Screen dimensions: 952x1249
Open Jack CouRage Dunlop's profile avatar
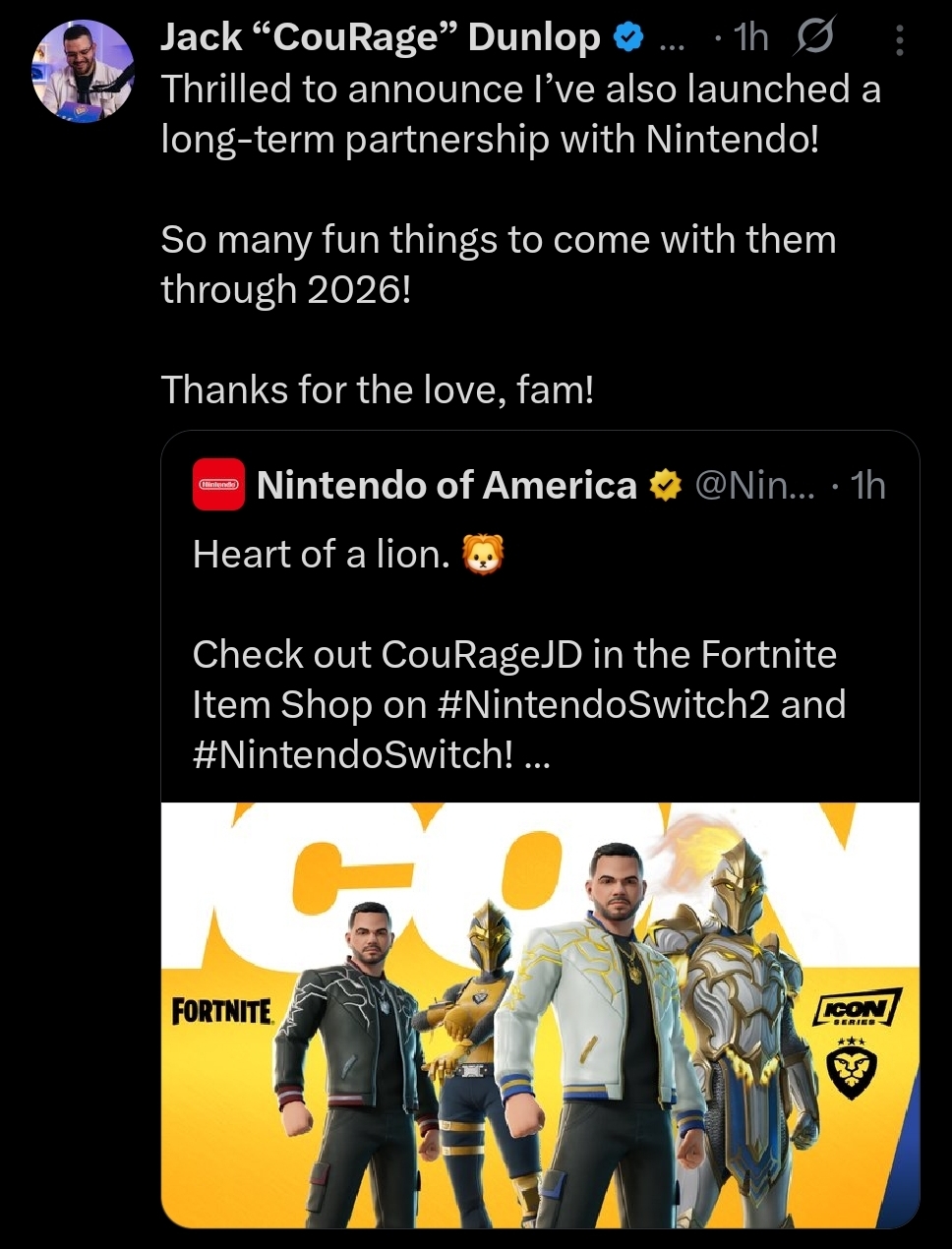(x=83, y=71)
